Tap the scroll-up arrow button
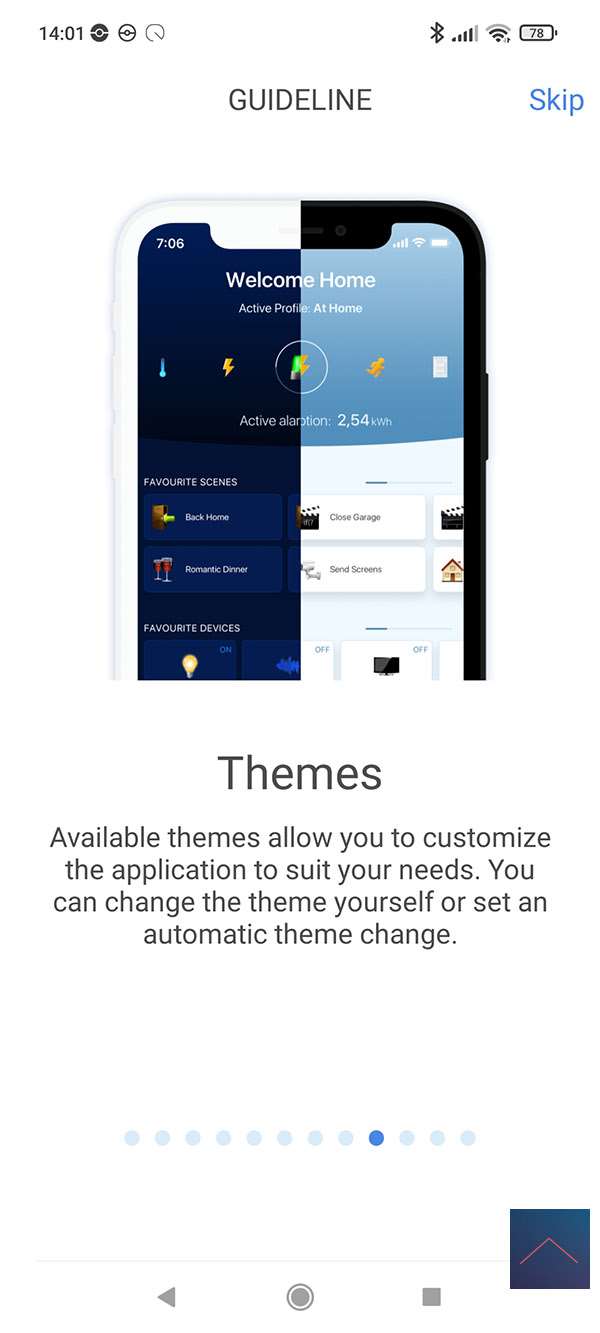600x1333 pixels. [549, 1248]
